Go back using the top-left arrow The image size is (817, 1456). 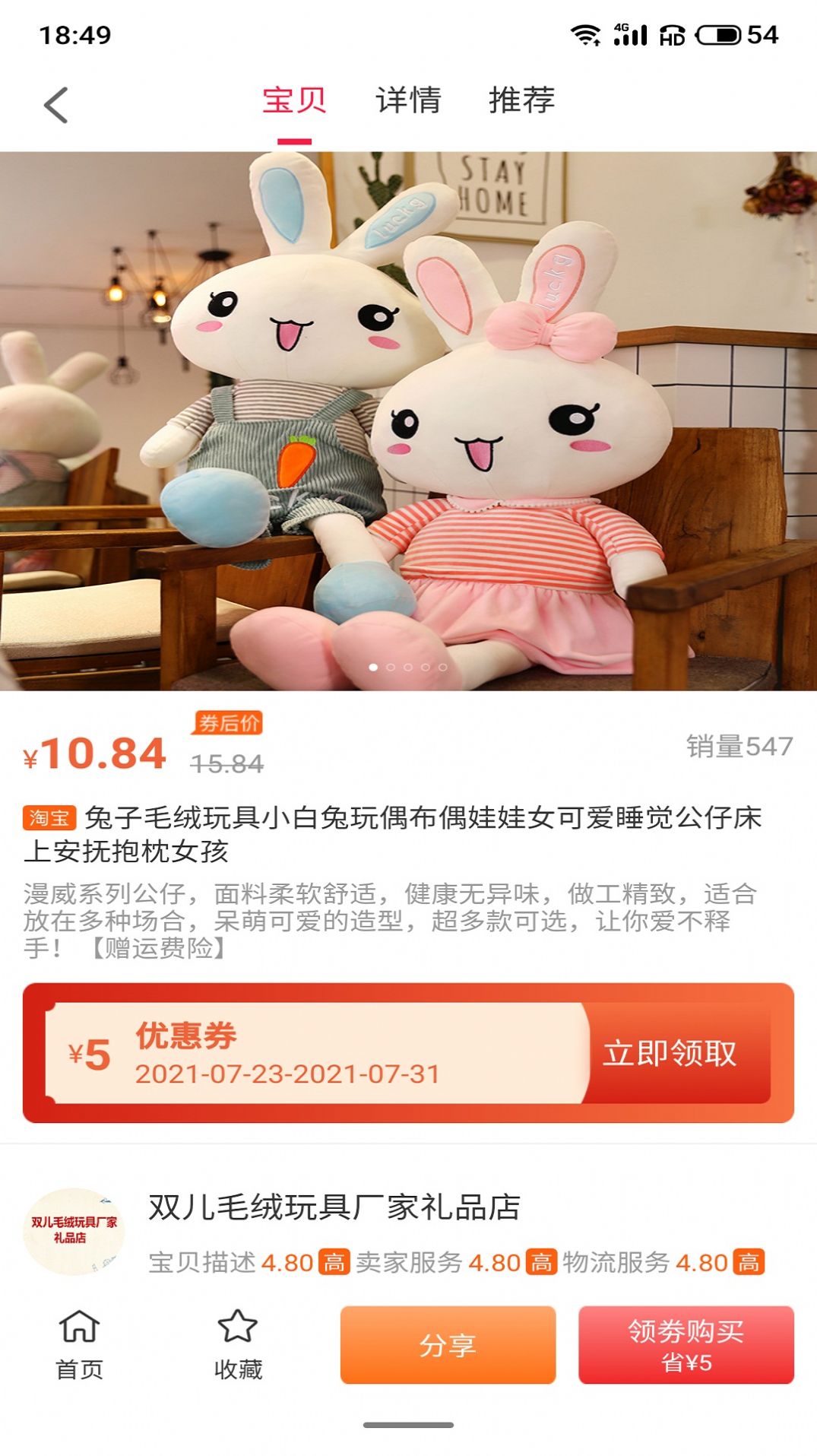tap(55, 105)
